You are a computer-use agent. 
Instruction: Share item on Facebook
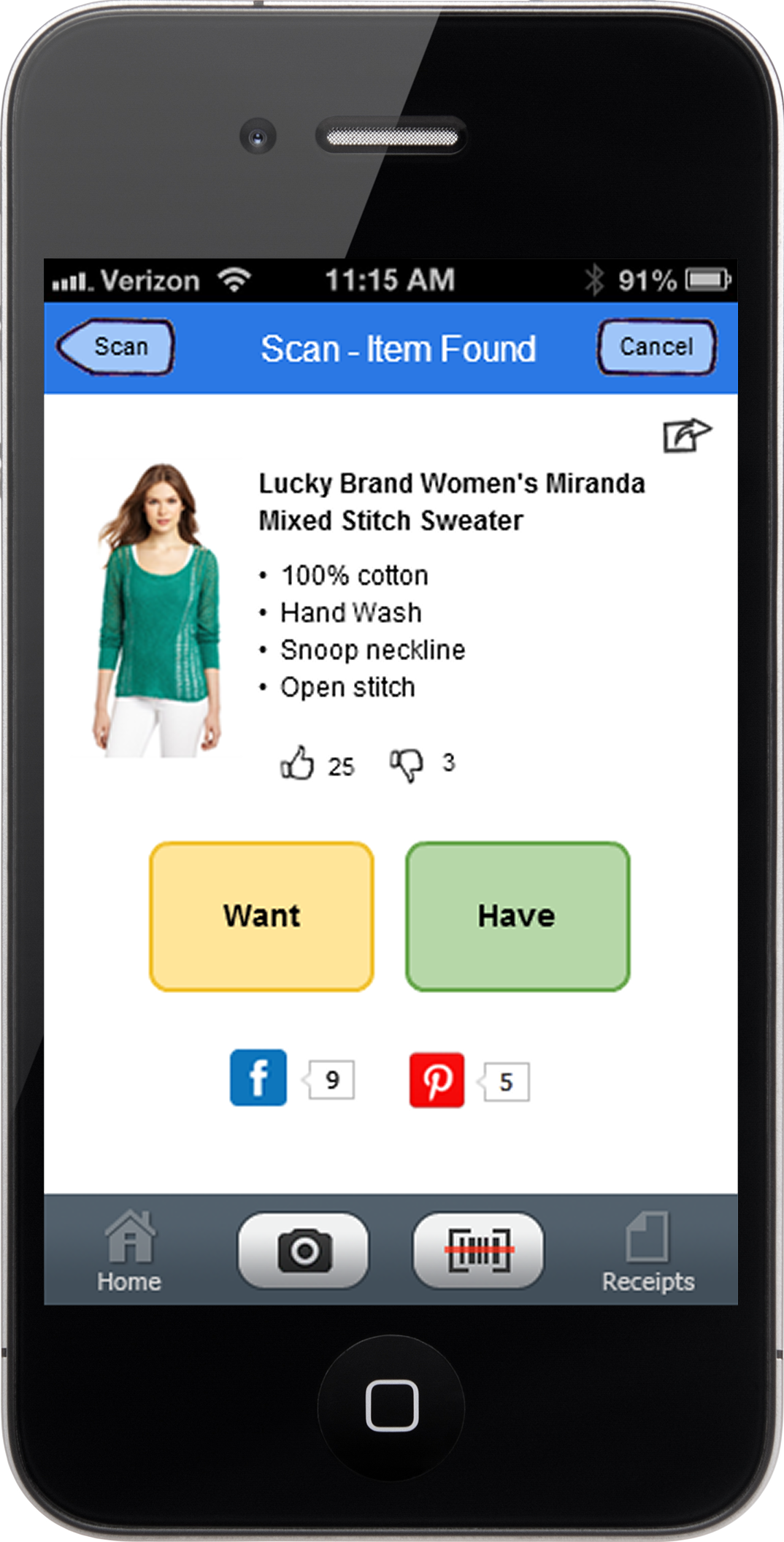coord(258,1078)
